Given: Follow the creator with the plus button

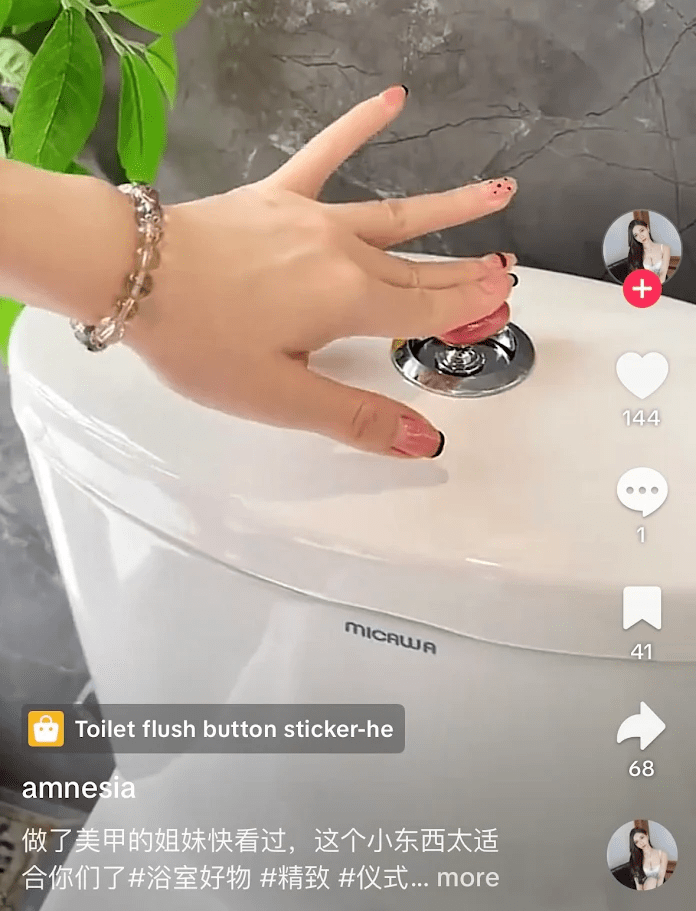Looking at the screenshot, I should tap(641, 290).
